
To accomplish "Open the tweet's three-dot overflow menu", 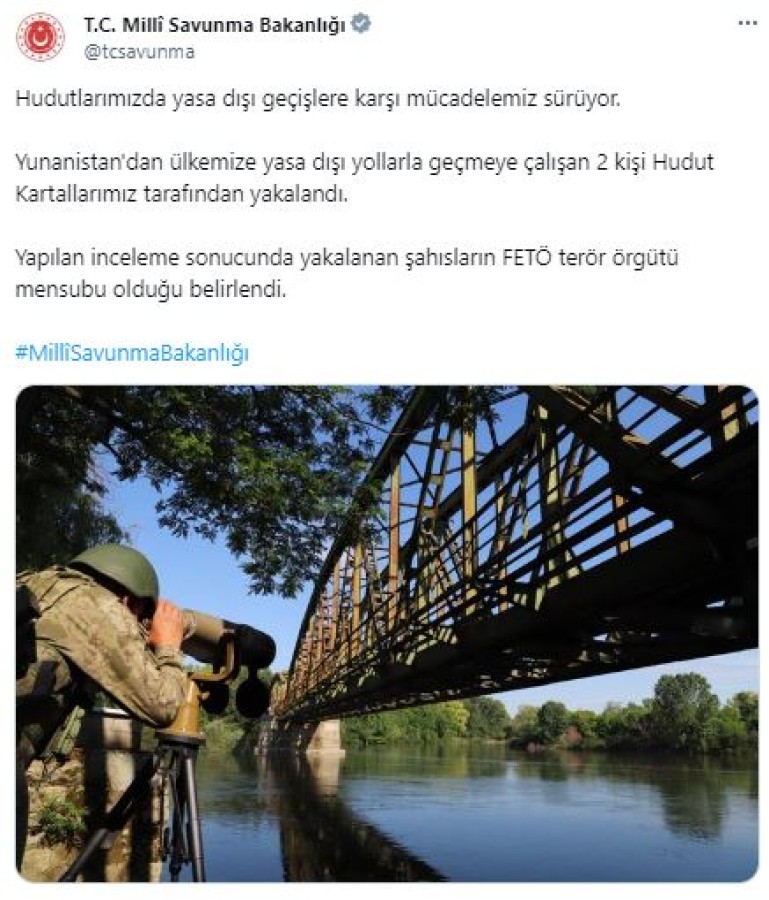I will point(746,23).
